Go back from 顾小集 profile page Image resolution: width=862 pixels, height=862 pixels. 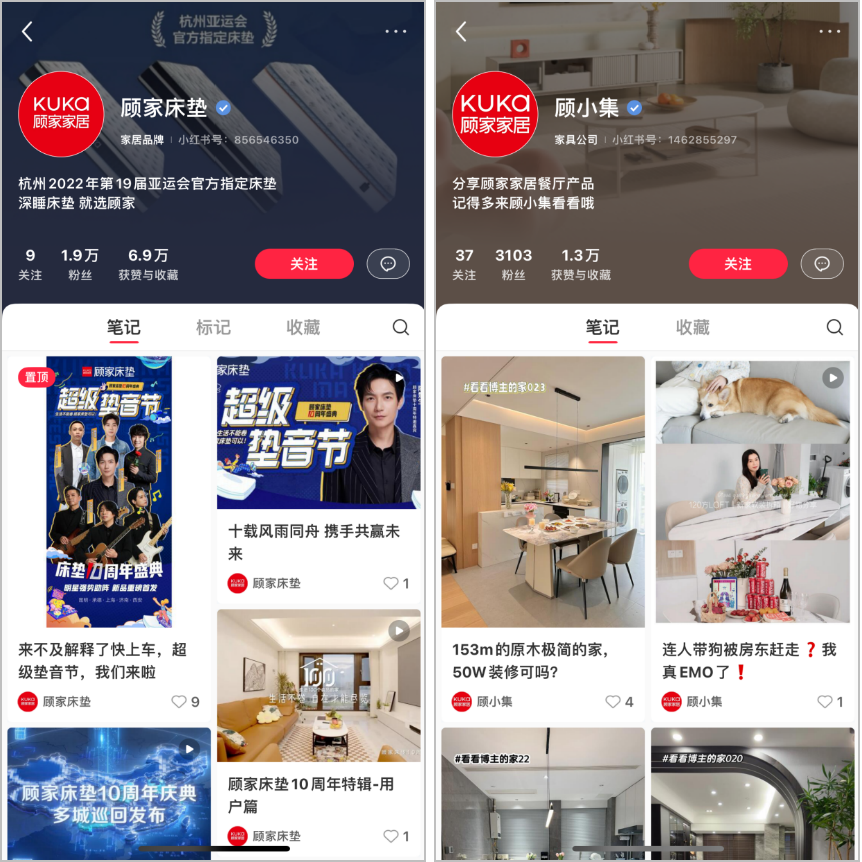[x=461, y=32]
